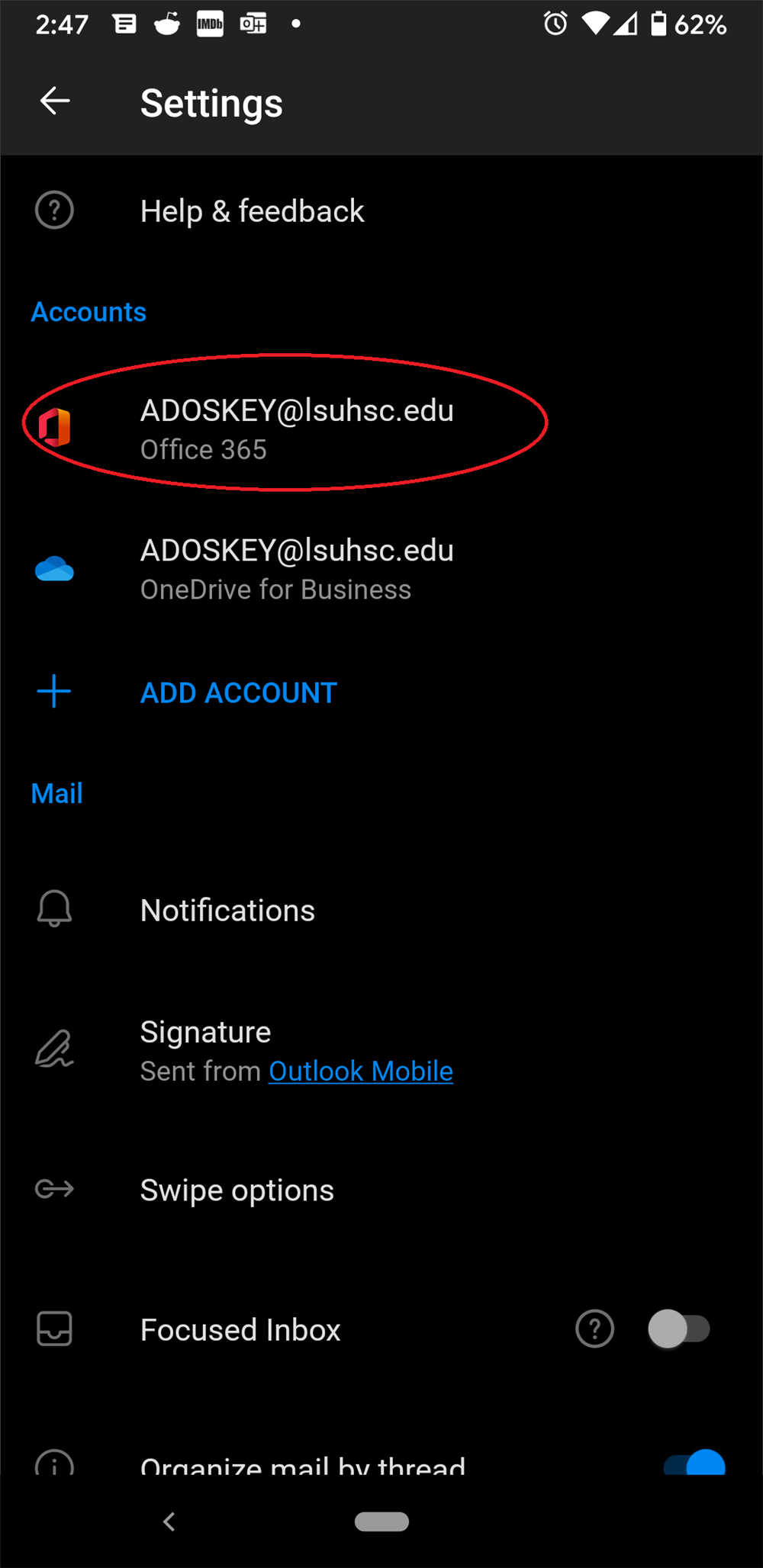This screenshot has height=1568, width=763.
Task: Tap ADD ACCOUNT
Action: click(x=238, y=692)
